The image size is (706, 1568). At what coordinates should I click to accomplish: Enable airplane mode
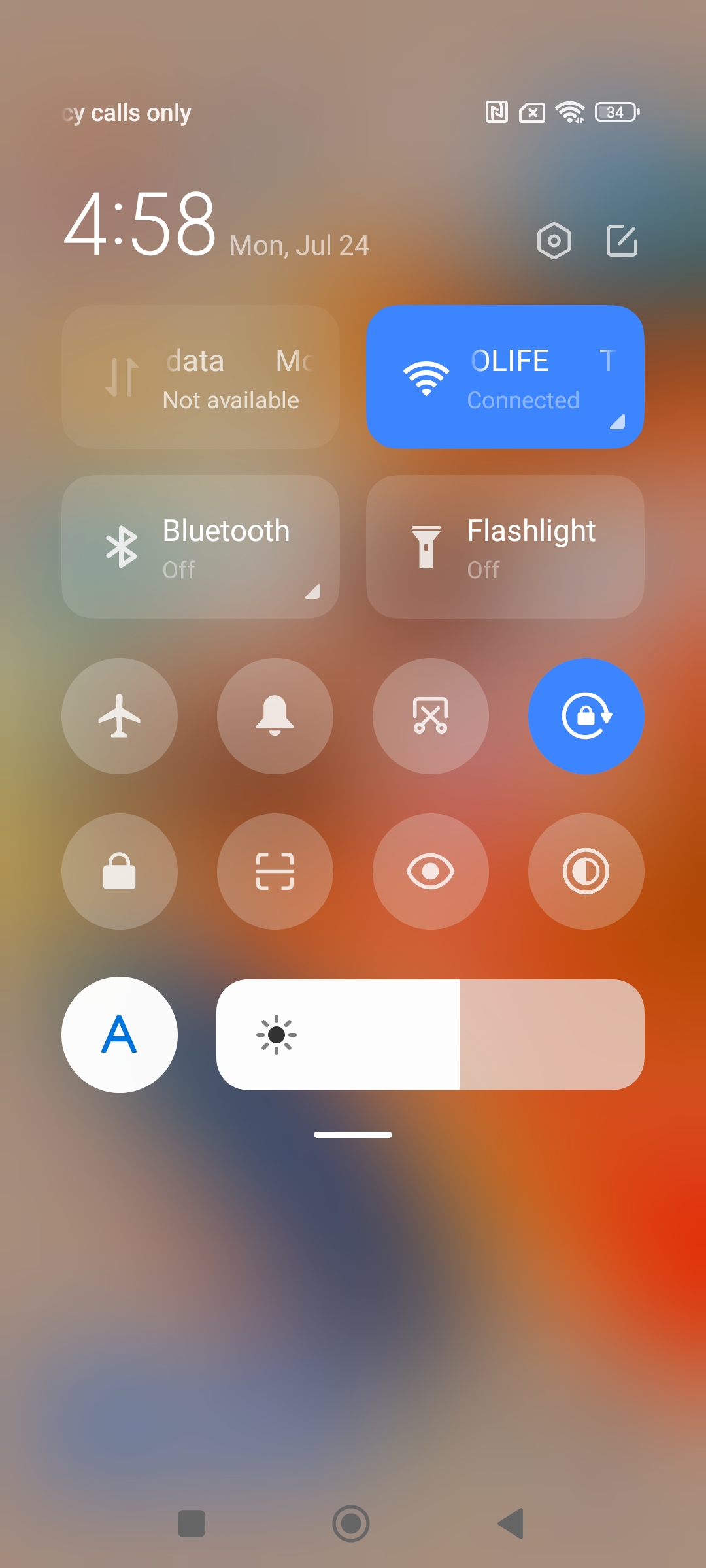point(120,716)
